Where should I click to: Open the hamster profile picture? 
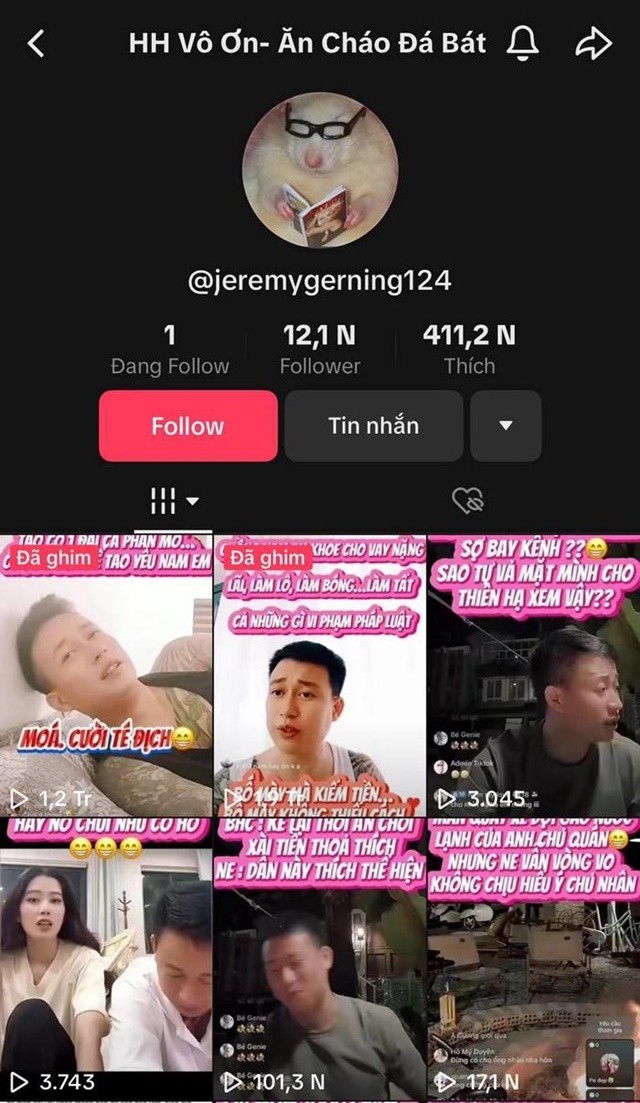(320, 170)
